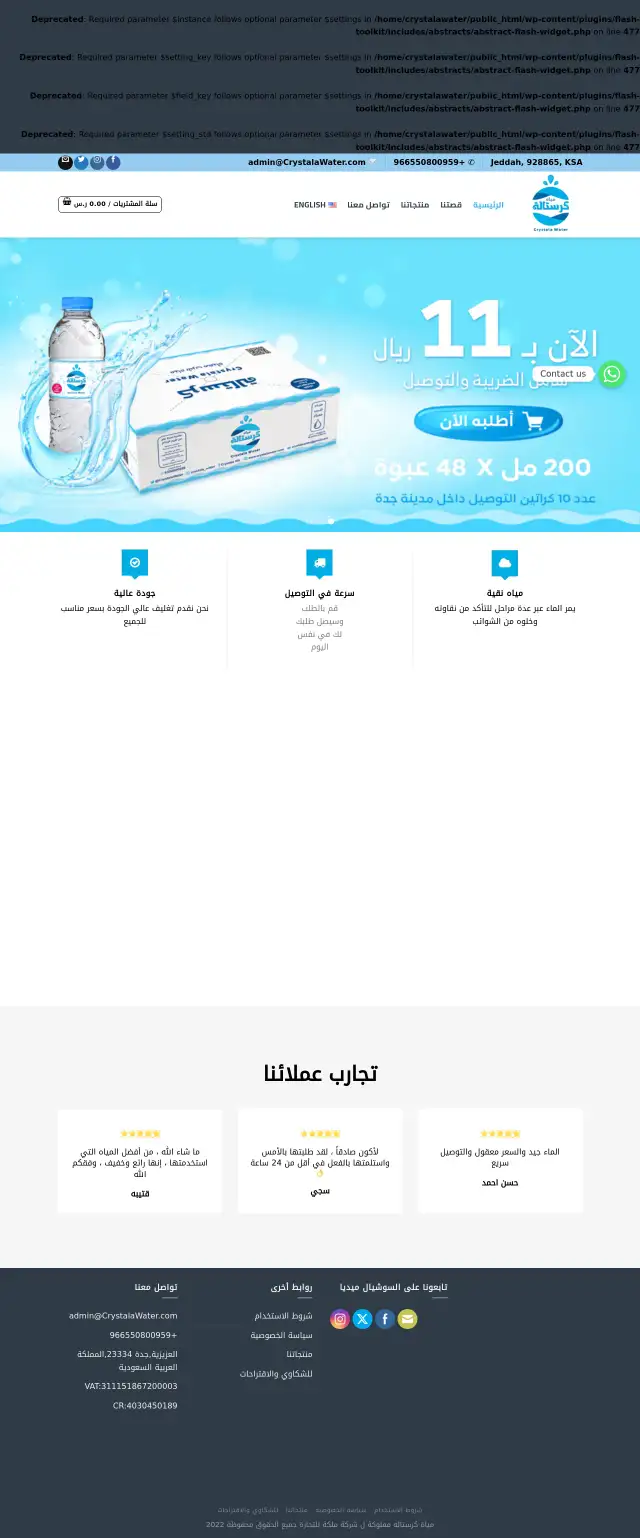Open the Twitter icon in the top bar
The height and width of the screenshot is (1538, 640).
[x=82, y=161]
